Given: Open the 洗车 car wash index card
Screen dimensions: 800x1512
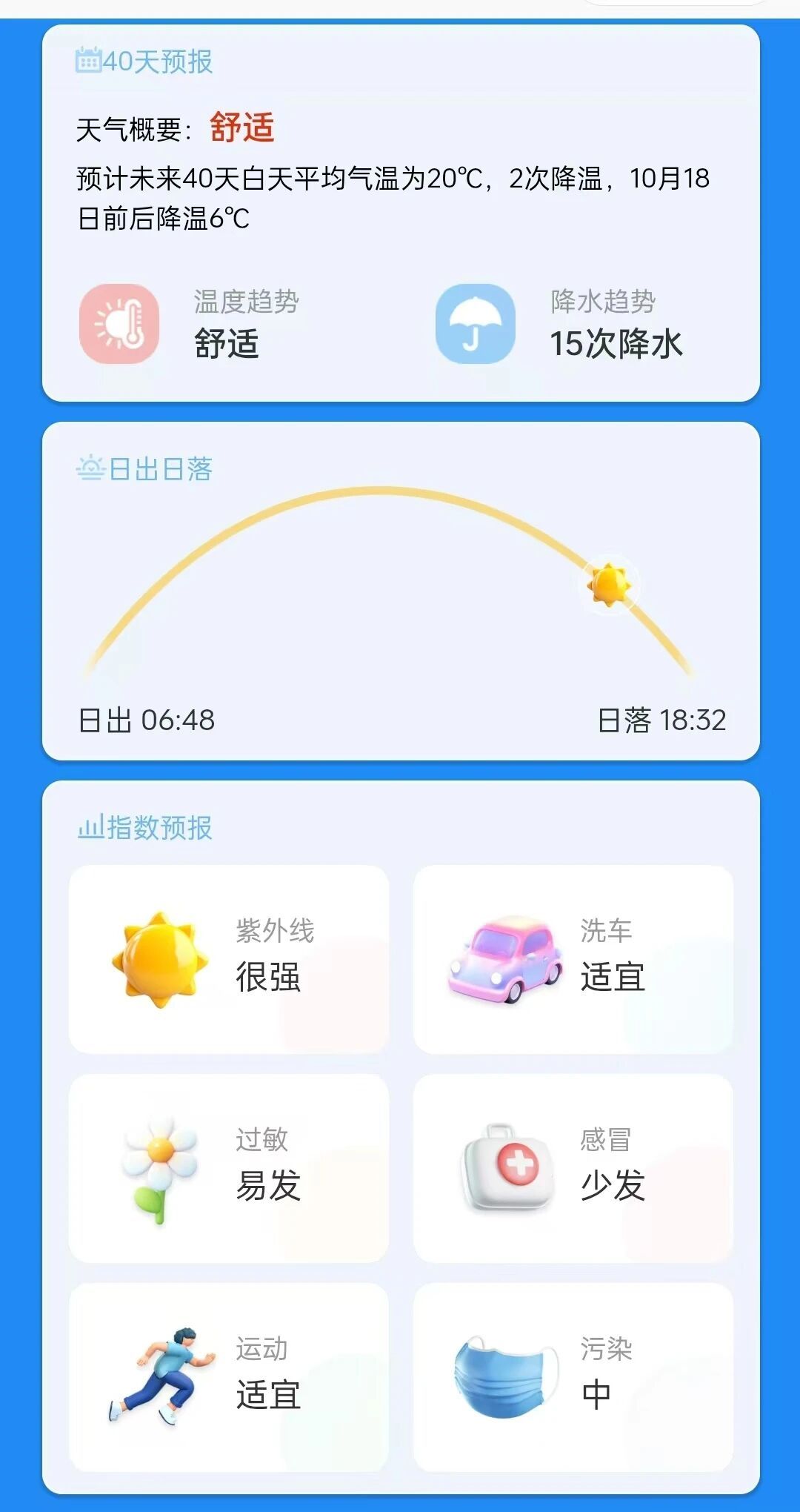Looking at the screenshot, I should 573,959.
